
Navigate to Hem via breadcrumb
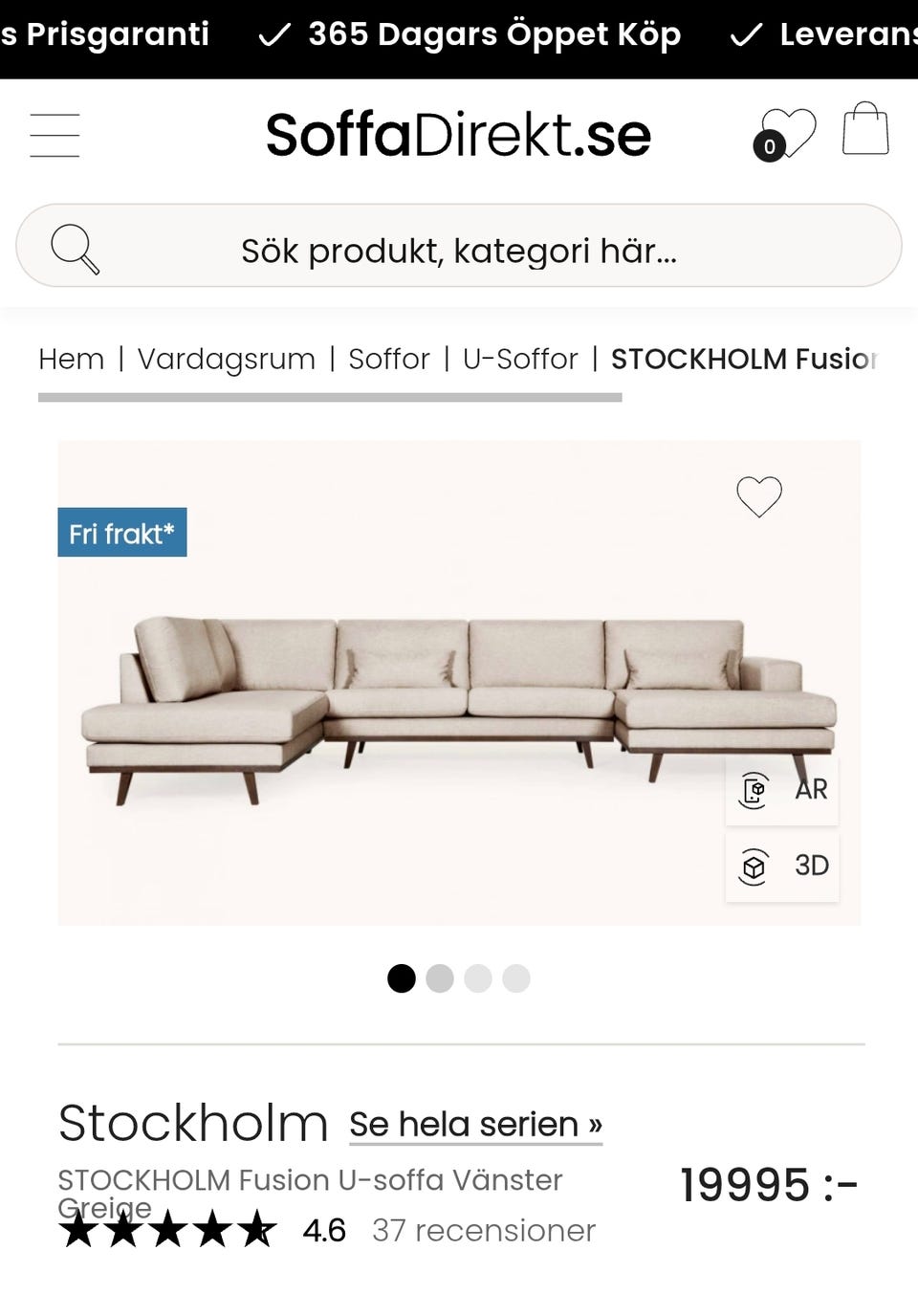click(71, 359)
